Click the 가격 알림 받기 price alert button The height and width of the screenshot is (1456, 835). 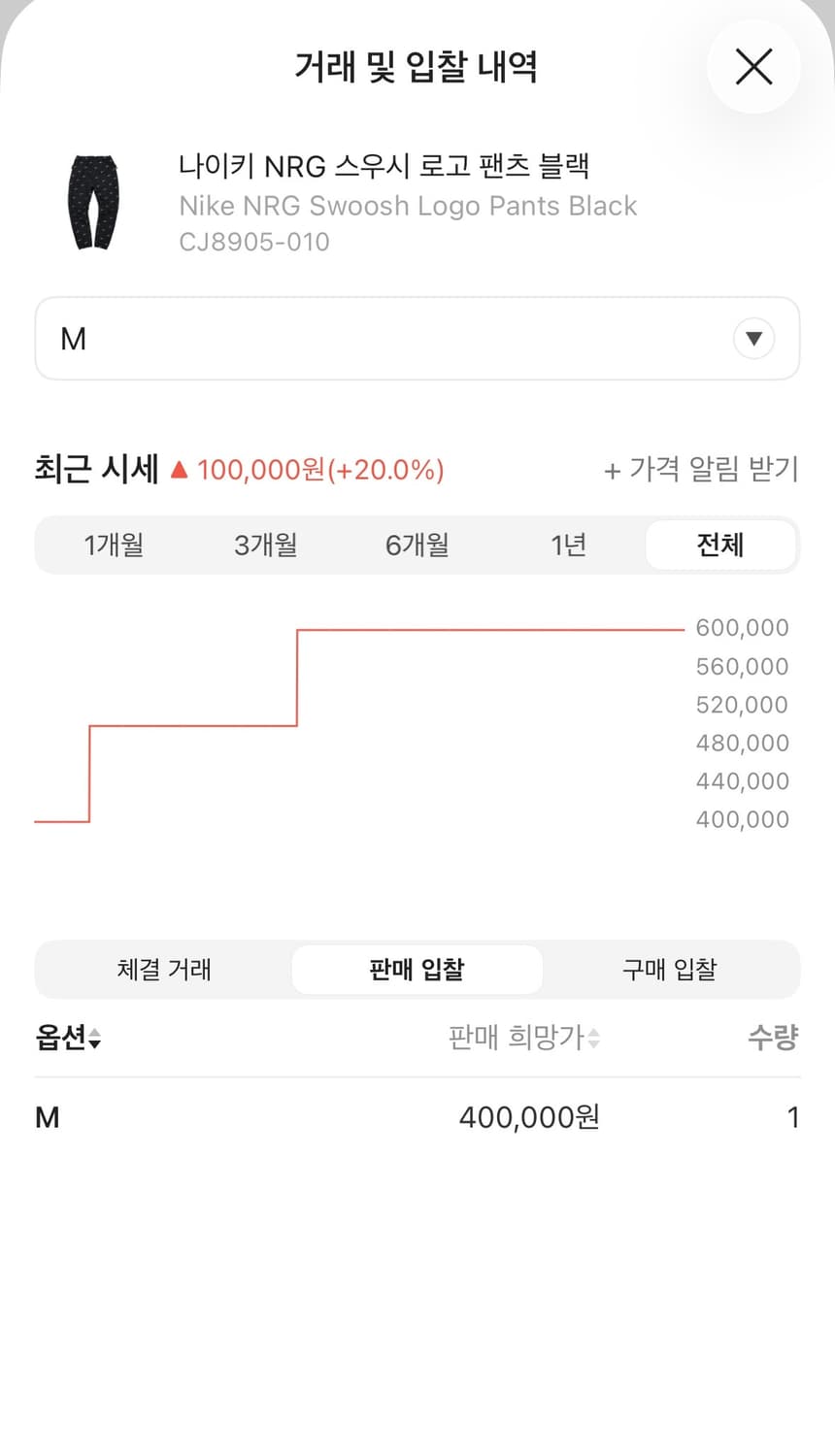703,470
